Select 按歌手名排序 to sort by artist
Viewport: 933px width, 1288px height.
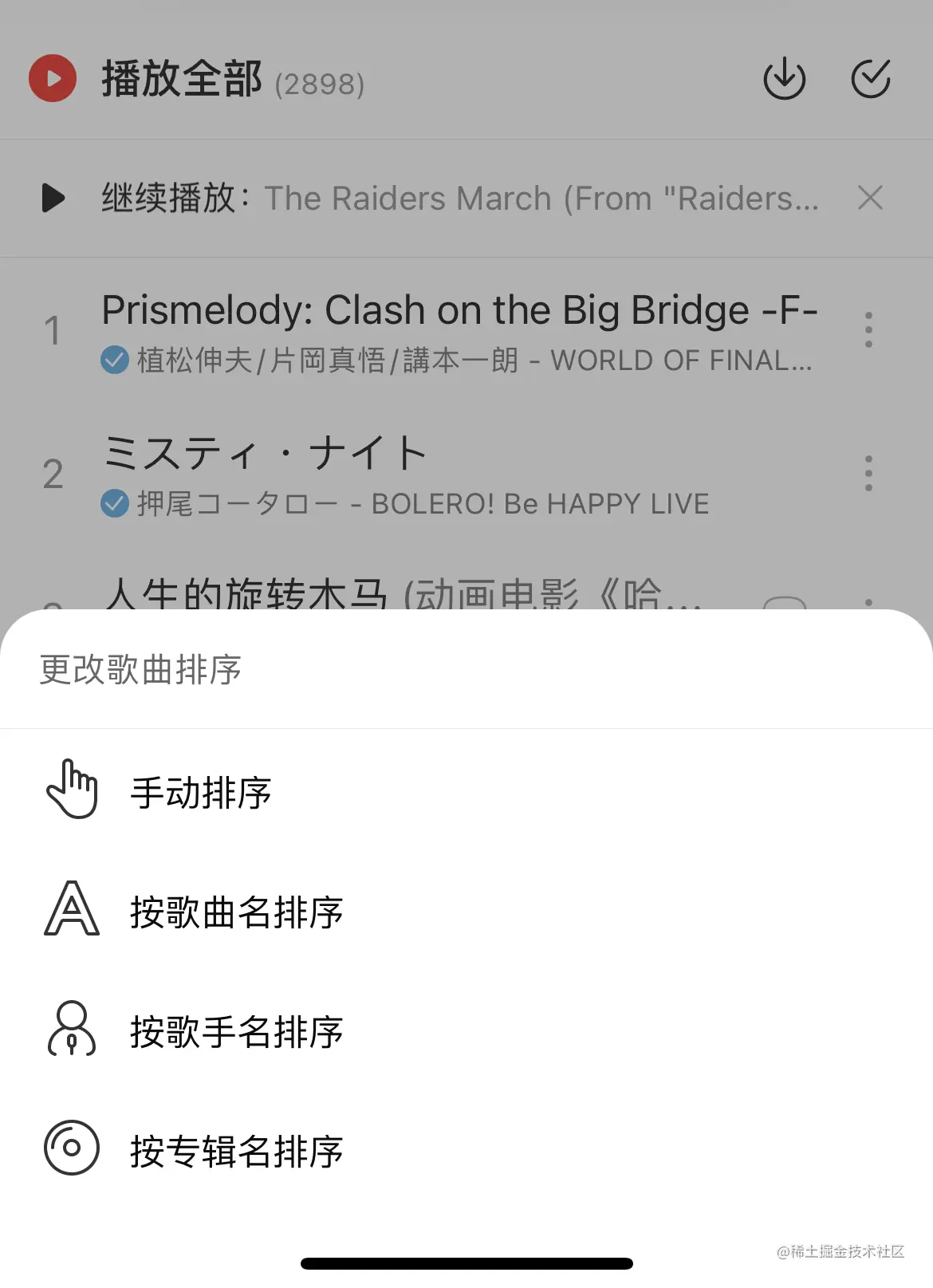(236, 1031)
